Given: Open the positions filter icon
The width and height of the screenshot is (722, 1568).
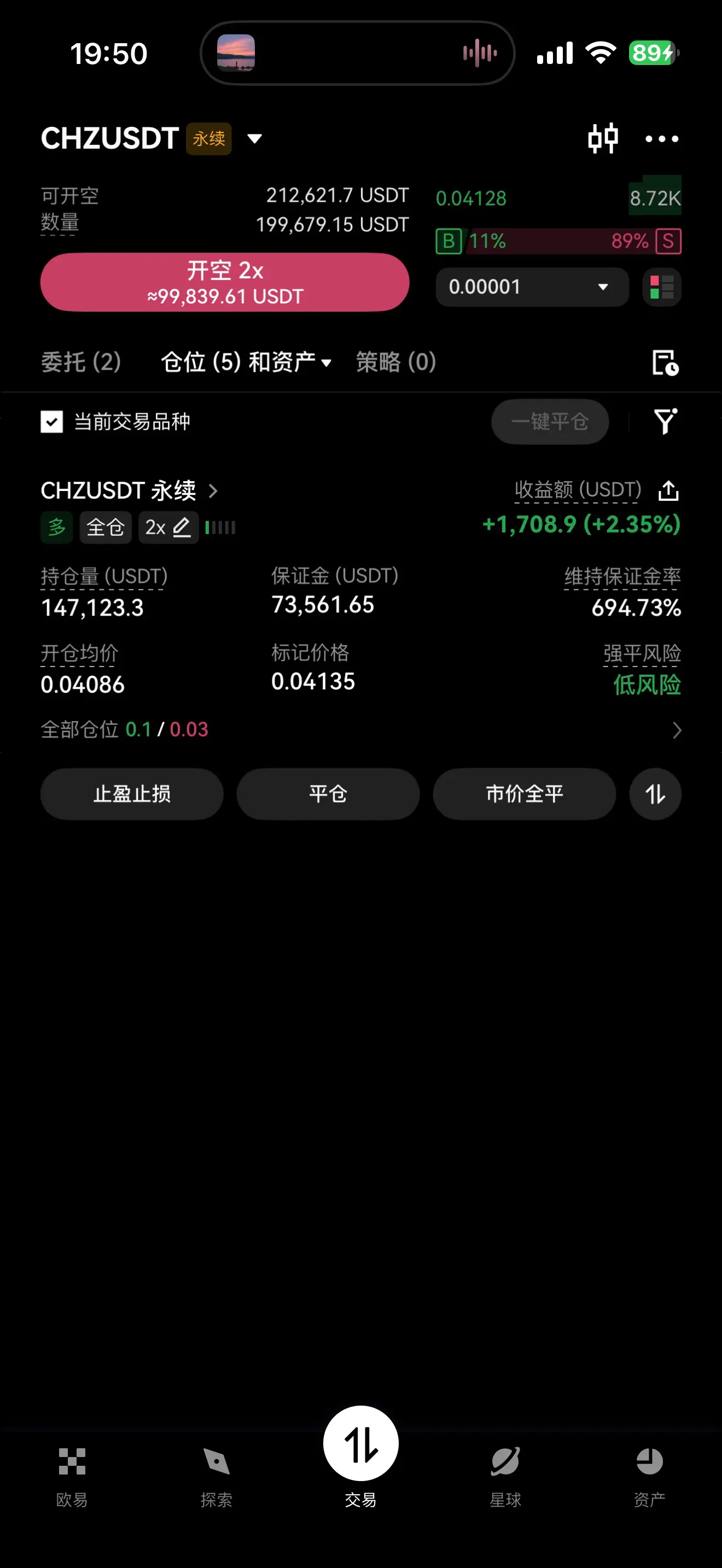Looking at the screenshot, I should [665, 421].
